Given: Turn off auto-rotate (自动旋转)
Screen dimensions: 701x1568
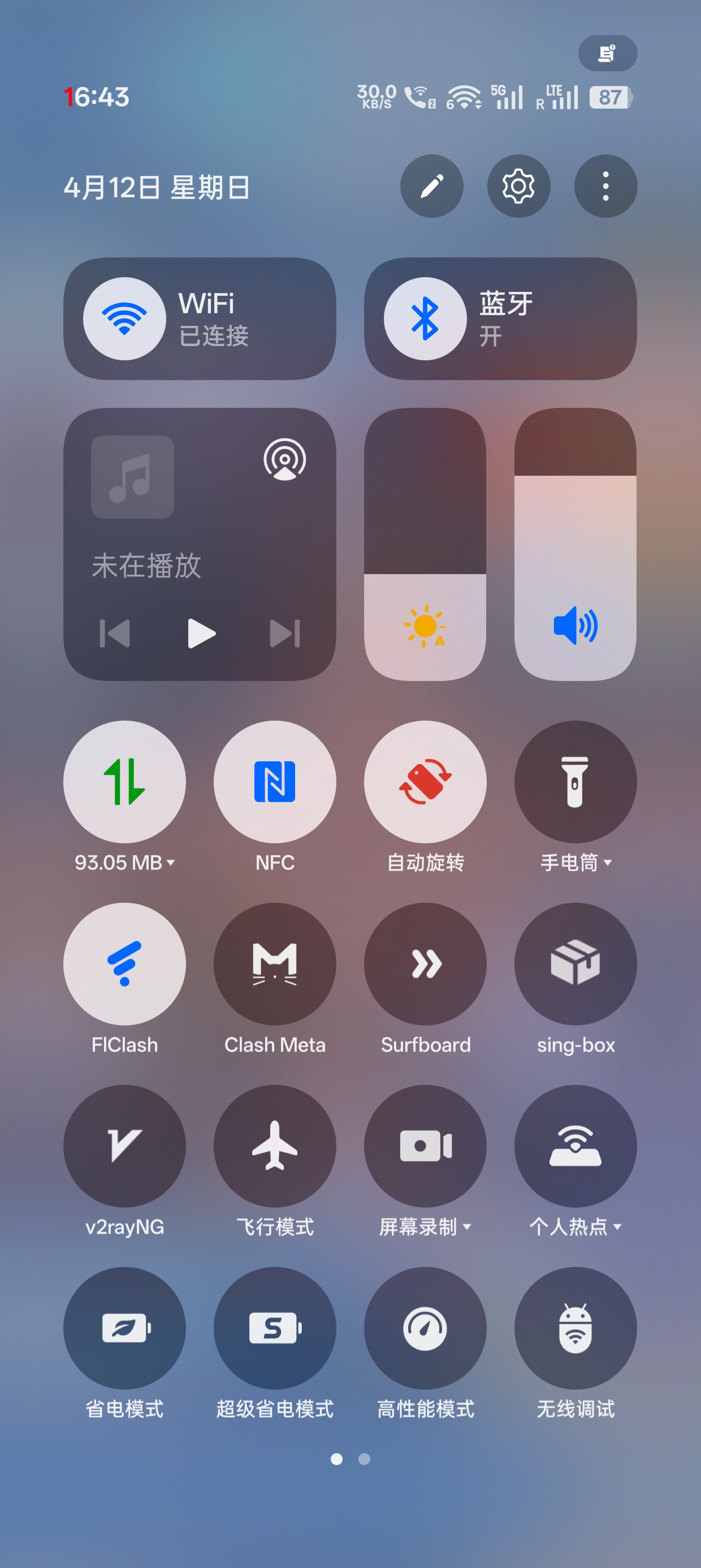Looking at the screenshot, I should pos(425,782).
